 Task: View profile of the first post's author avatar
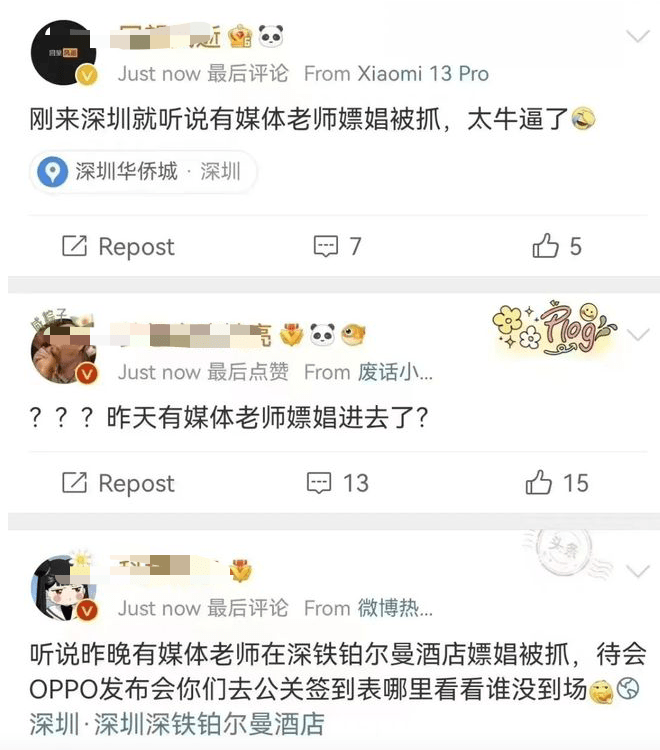[x=64, y=54]
